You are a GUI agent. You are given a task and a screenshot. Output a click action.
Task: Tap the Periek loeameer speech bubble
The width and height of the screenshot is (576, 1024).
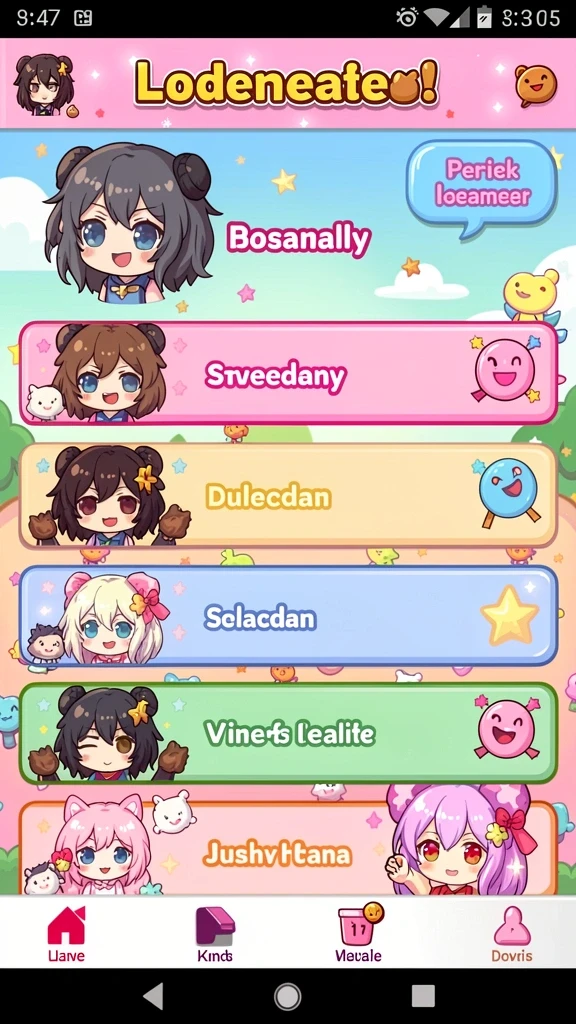coord(482,184)
